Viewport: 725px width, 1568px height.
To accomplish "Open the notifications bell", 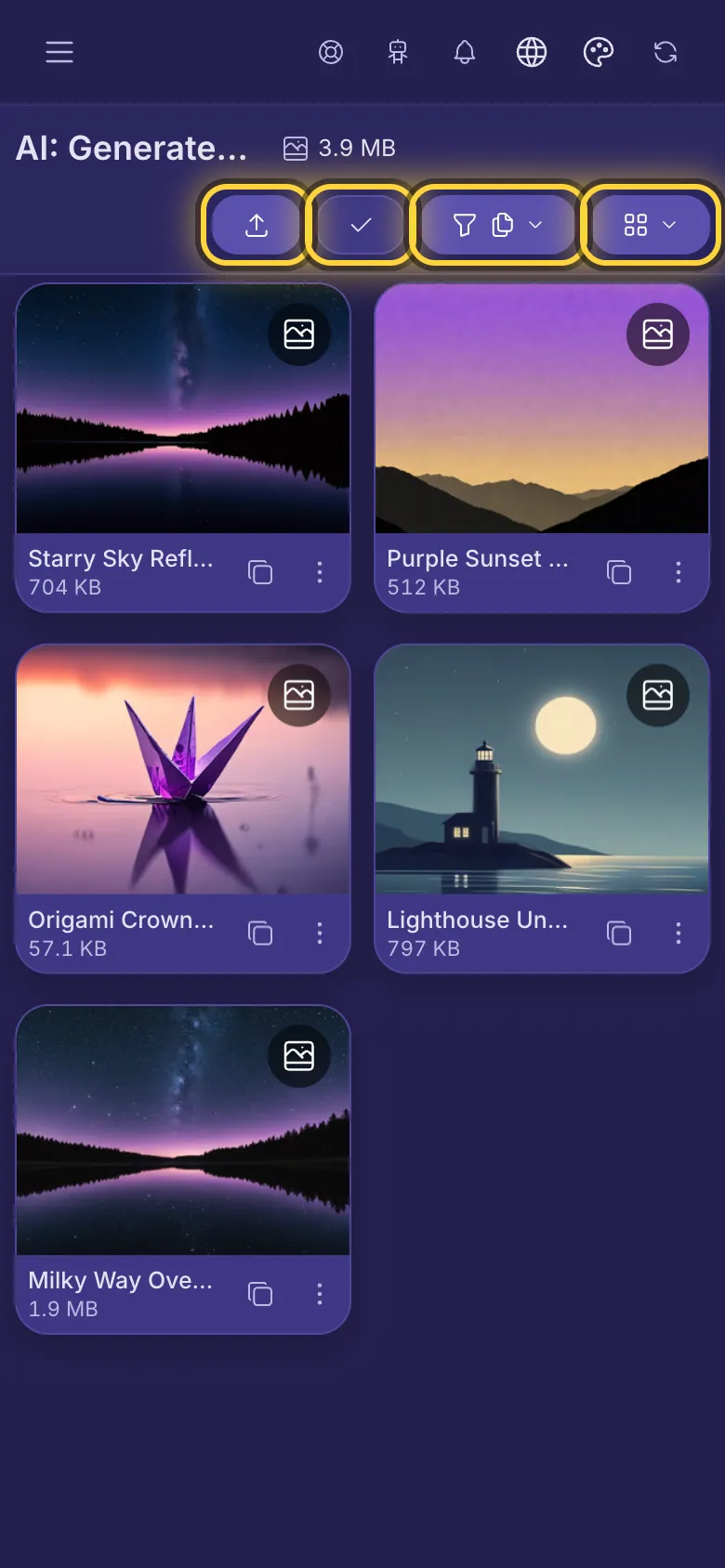I will click(465, 52).
